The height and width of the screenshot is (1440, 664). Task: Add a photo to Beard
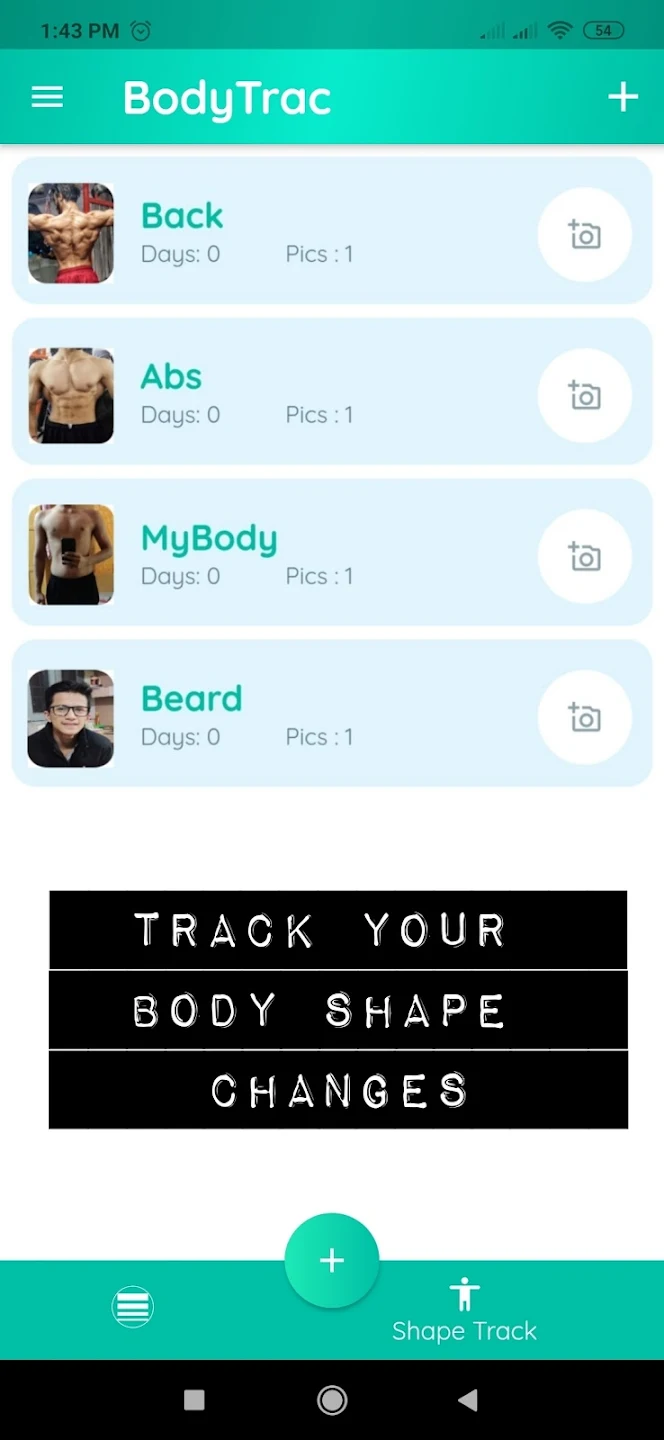pos(585,718)
